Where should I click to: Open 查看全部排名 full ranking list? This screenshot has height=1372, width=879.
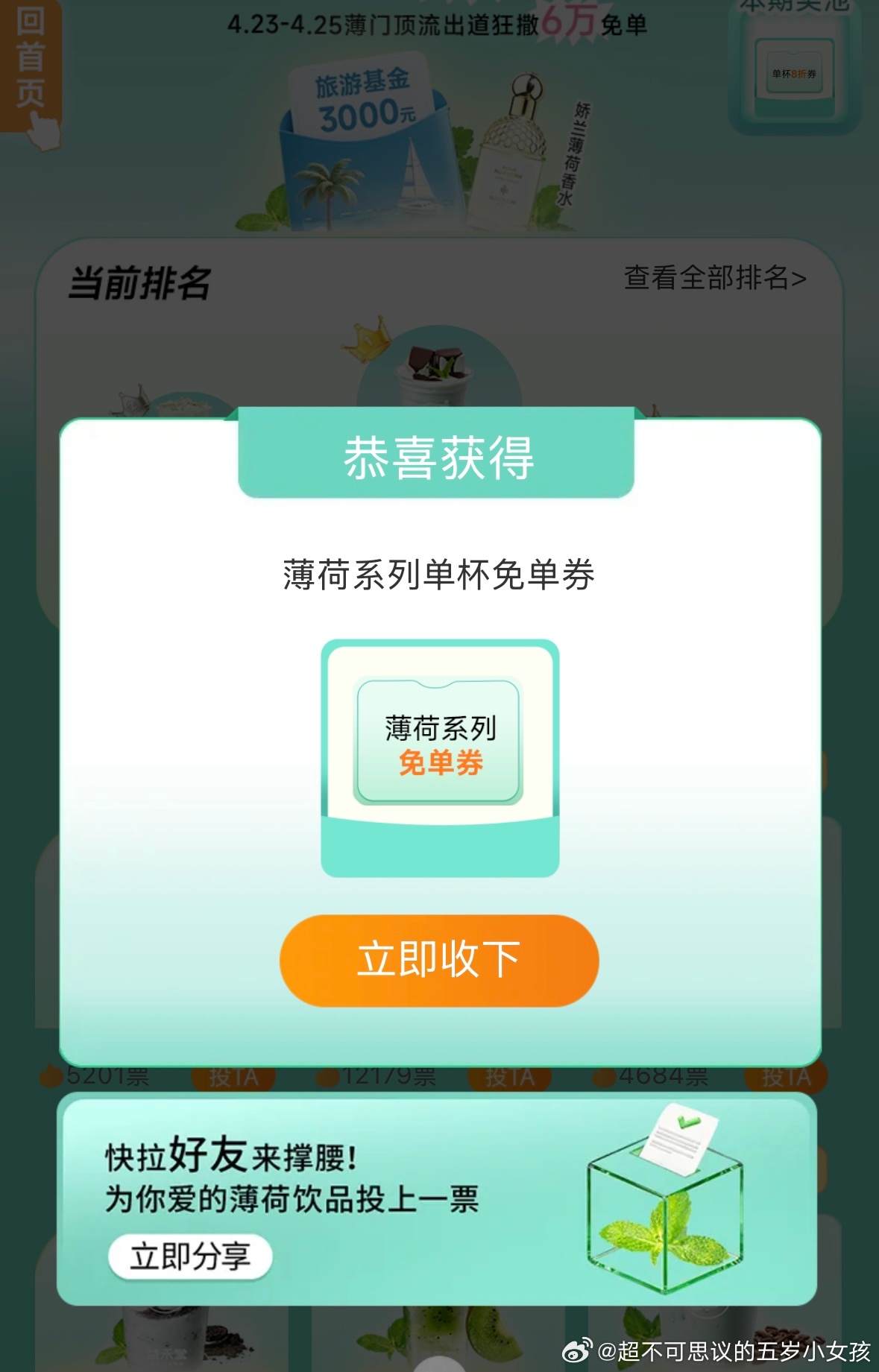point(714,278)
